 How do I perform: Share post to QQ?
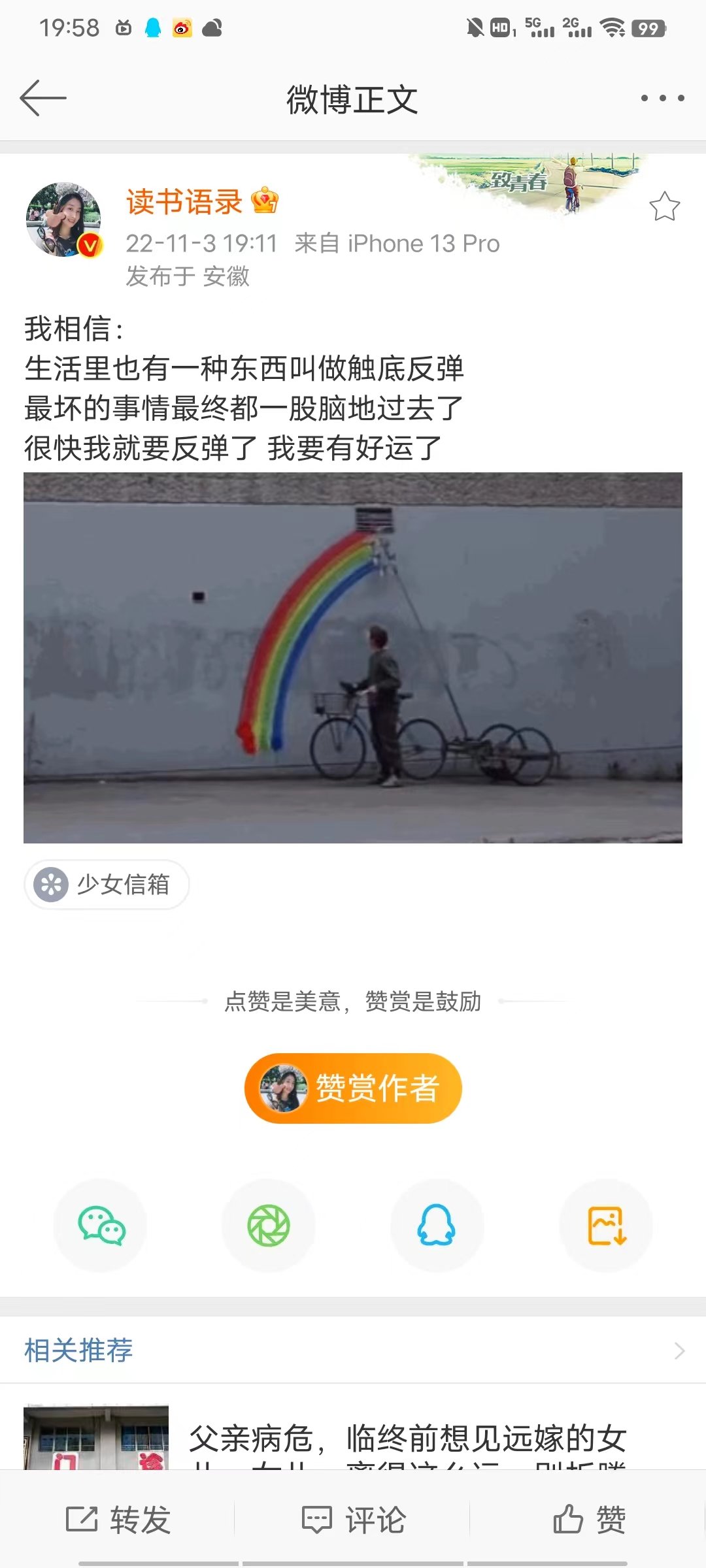point(437,1225)
